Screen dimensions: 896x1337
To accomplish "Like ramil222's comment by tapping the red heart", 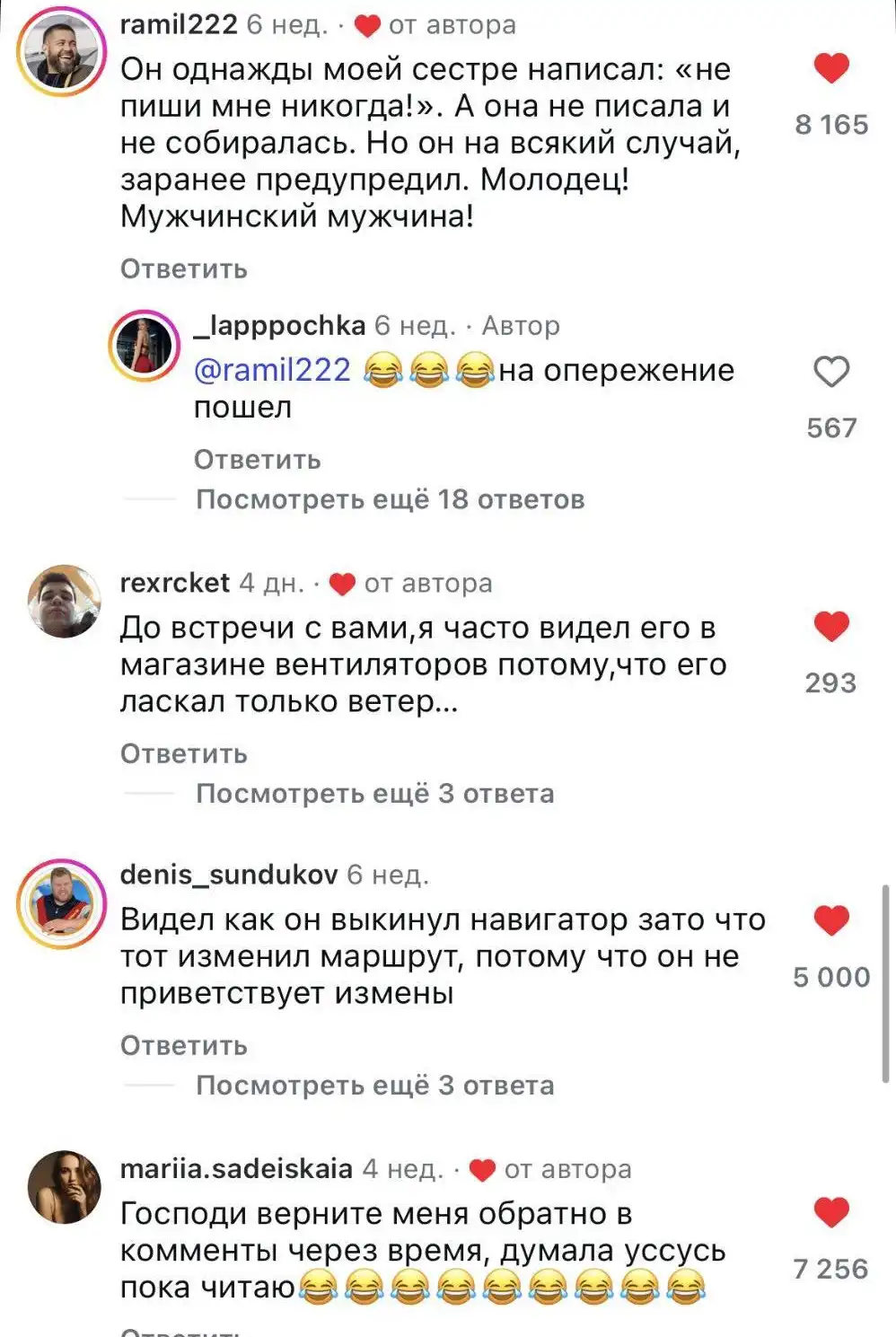I will (x=830, y=65).
